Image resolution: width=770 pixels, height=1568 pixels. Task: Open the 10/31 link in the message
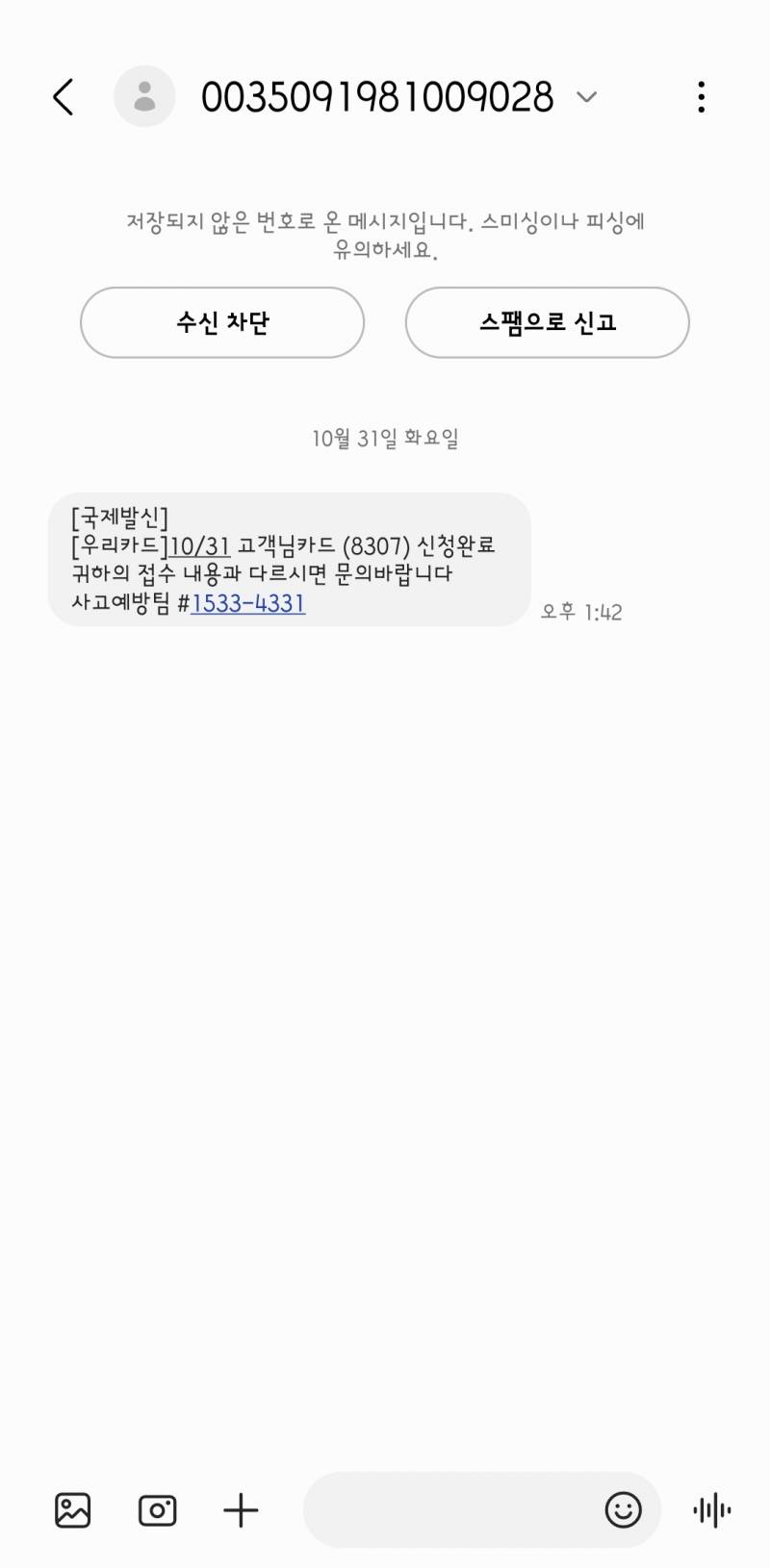click(x=199, y=544)
